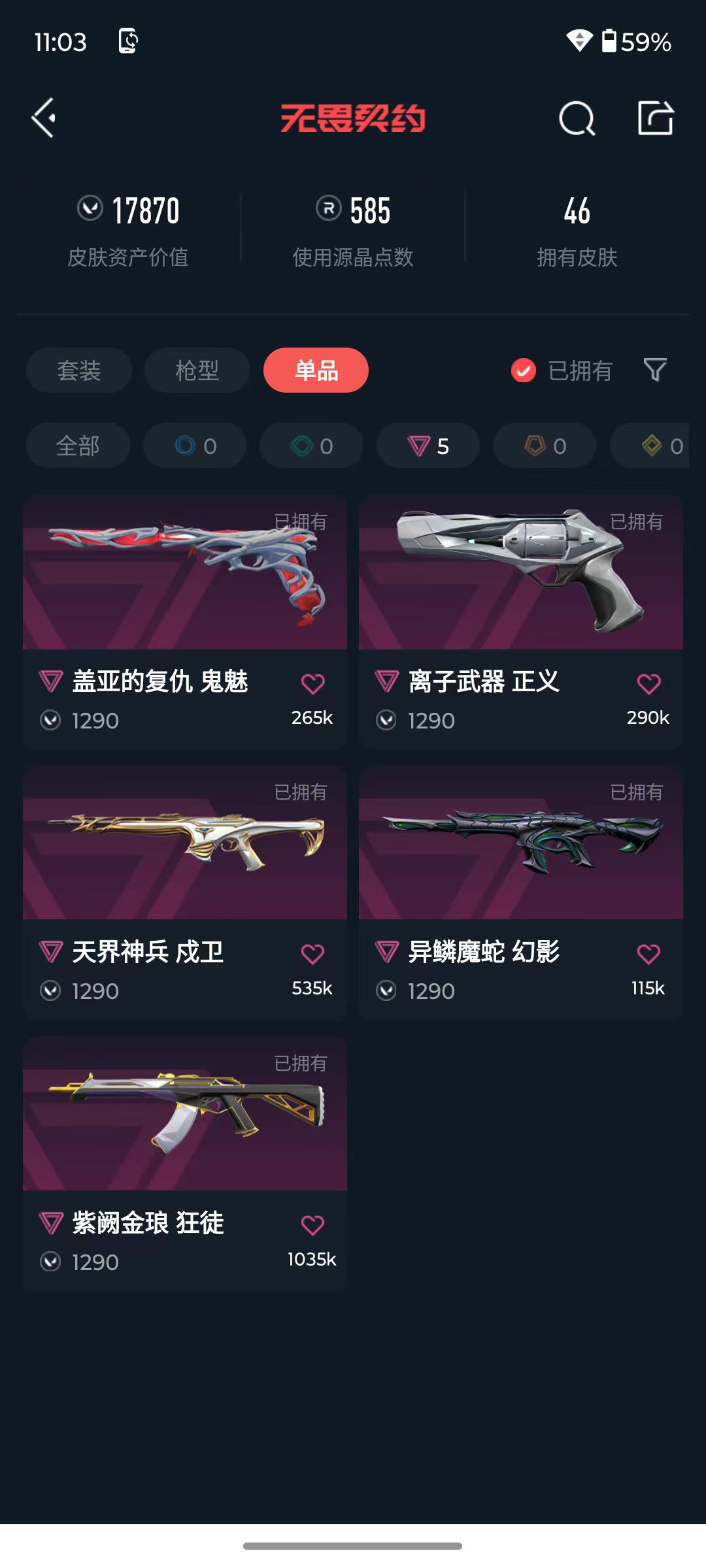Select the 单品 tab
This screenshot has width=706, height=1568.
[x=316, y=370]
